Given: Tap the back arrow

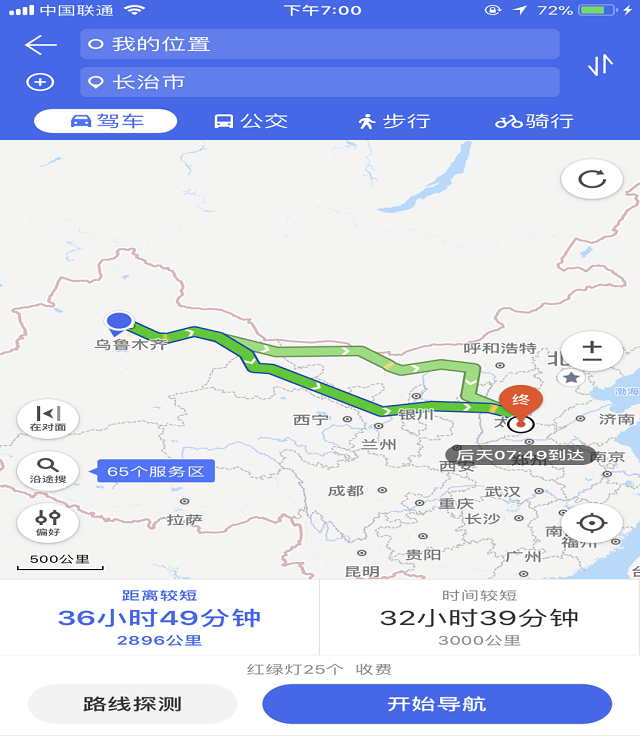Looking at the screenshot, I should tap(40, 45).
